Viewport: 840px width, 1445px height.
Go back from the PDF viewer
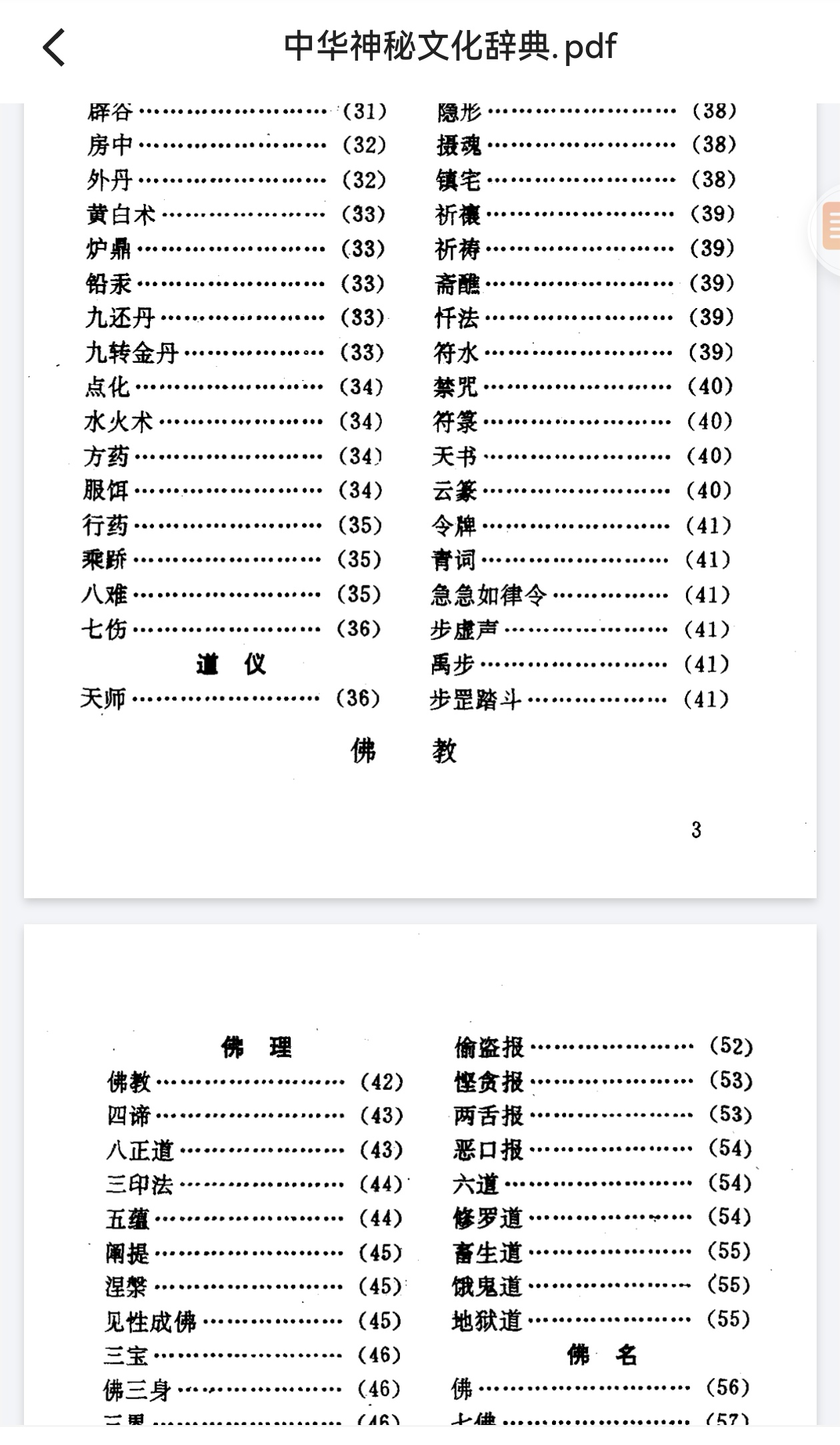[55, 47]
